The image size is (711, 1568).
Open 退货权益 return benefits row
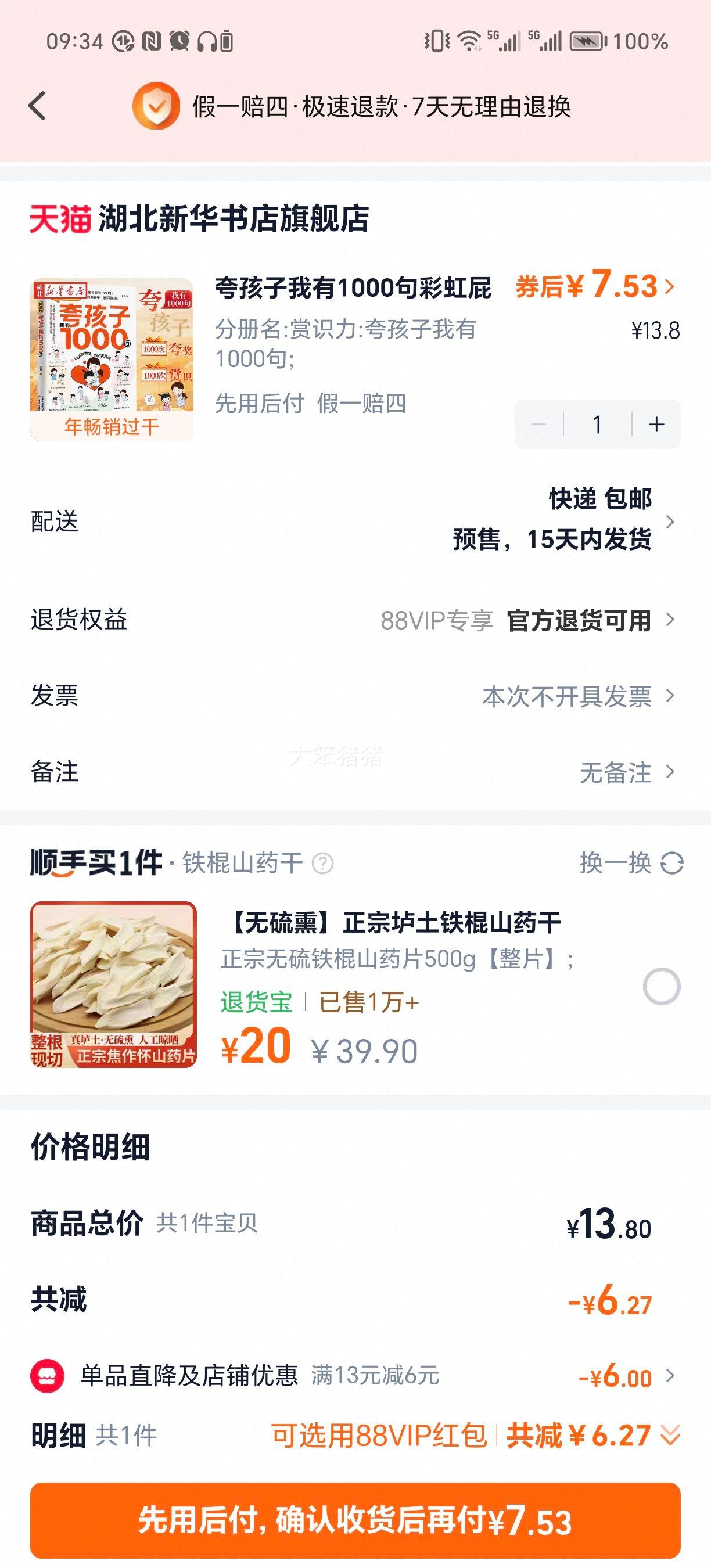tap(355, 620)
